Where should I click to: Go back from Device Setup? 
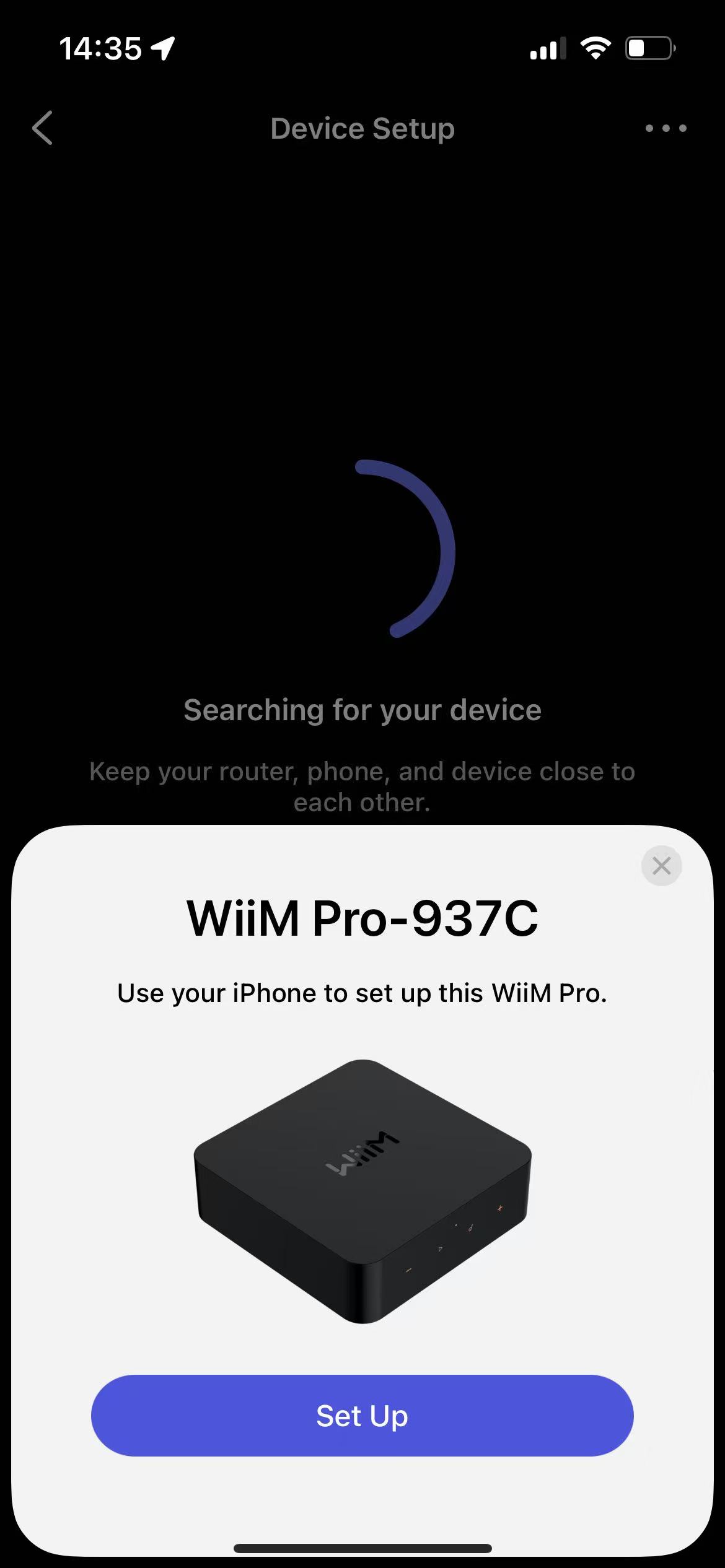[x=42, y=128]
